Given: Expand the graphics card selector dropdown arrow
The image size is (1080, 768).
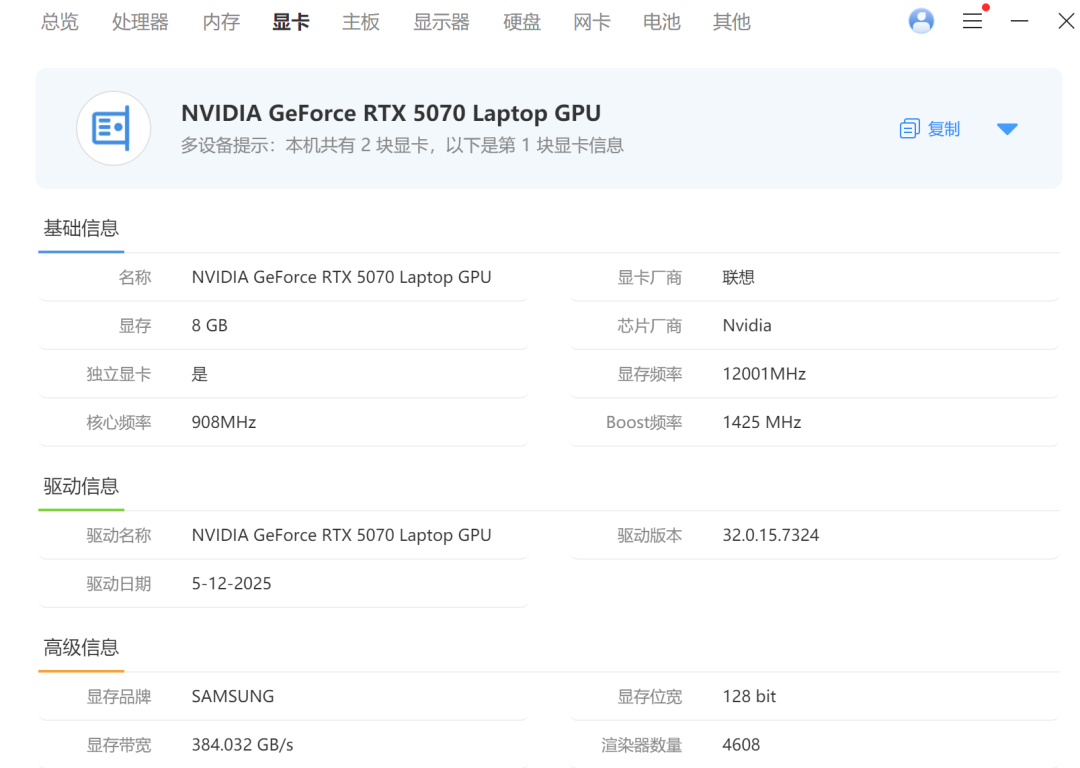Looking at the screenshot, I should point(1007,129).
